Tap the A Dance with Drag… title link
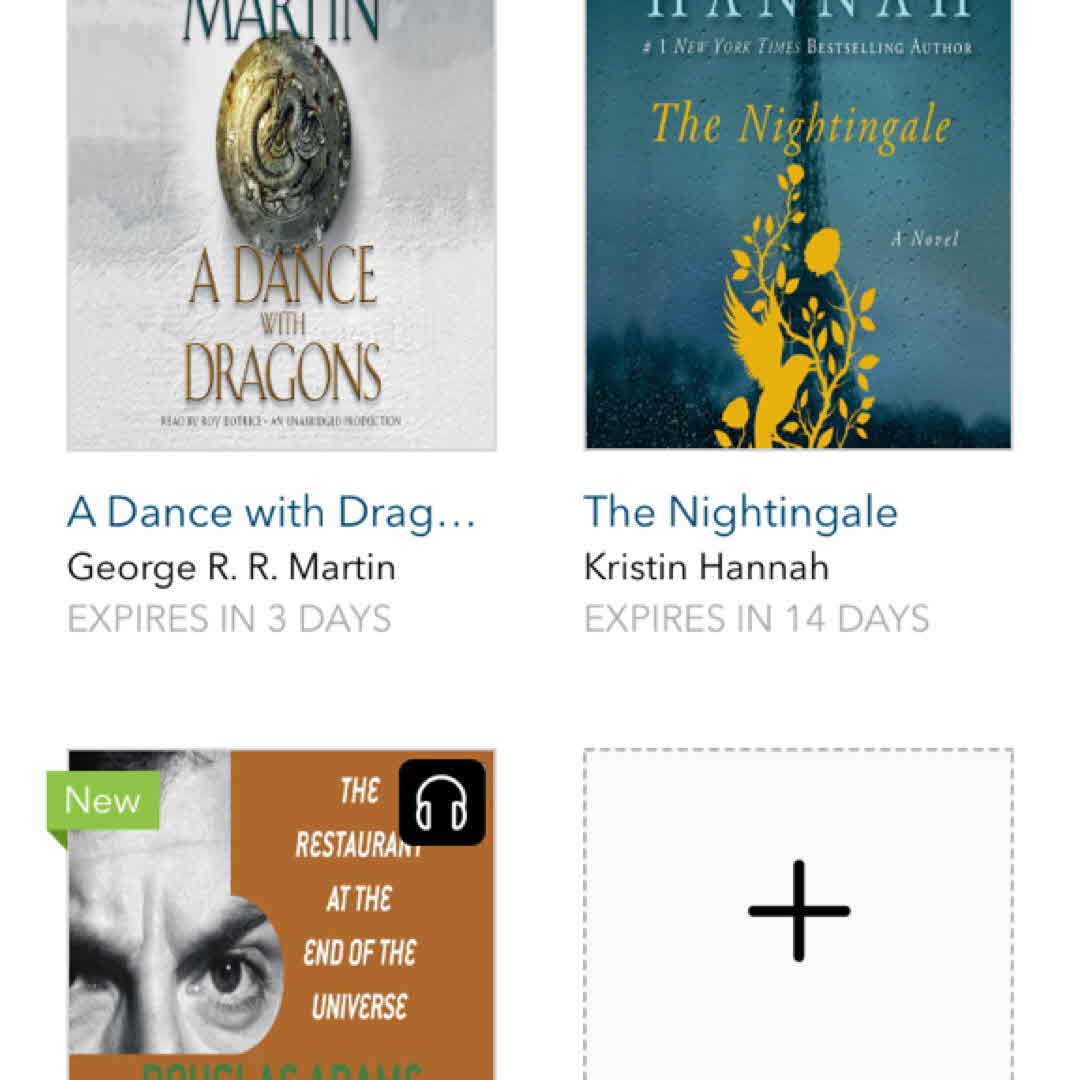The height and width of the screenshot is (1080, 1080). [271, 512]
